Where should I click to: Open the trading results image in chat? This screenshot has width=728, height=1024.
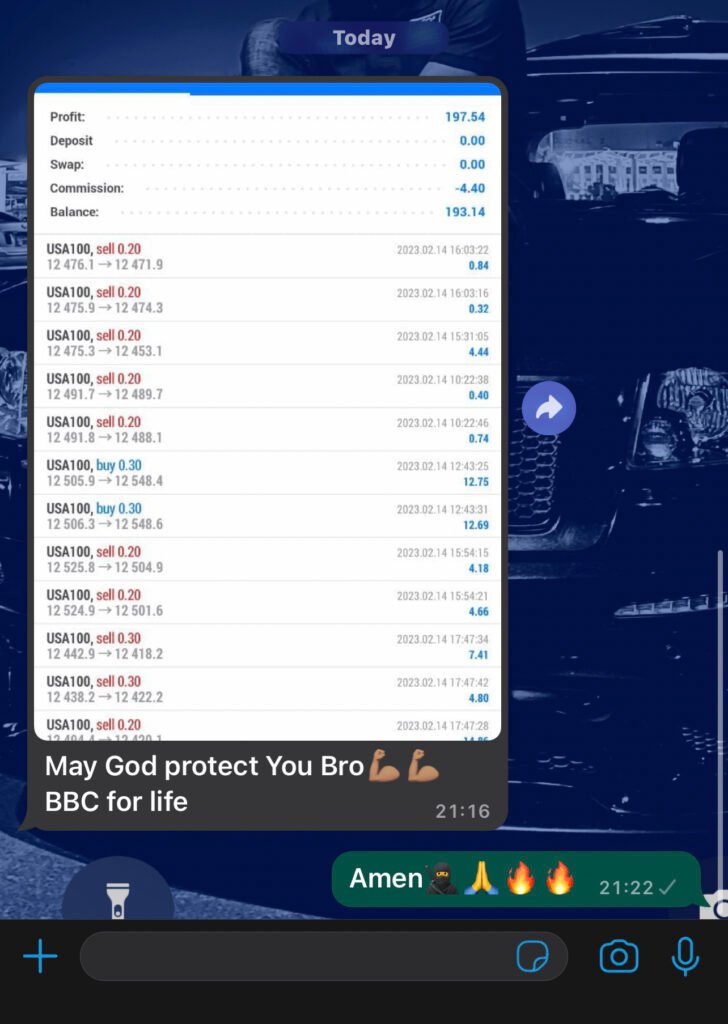(267, 410)
